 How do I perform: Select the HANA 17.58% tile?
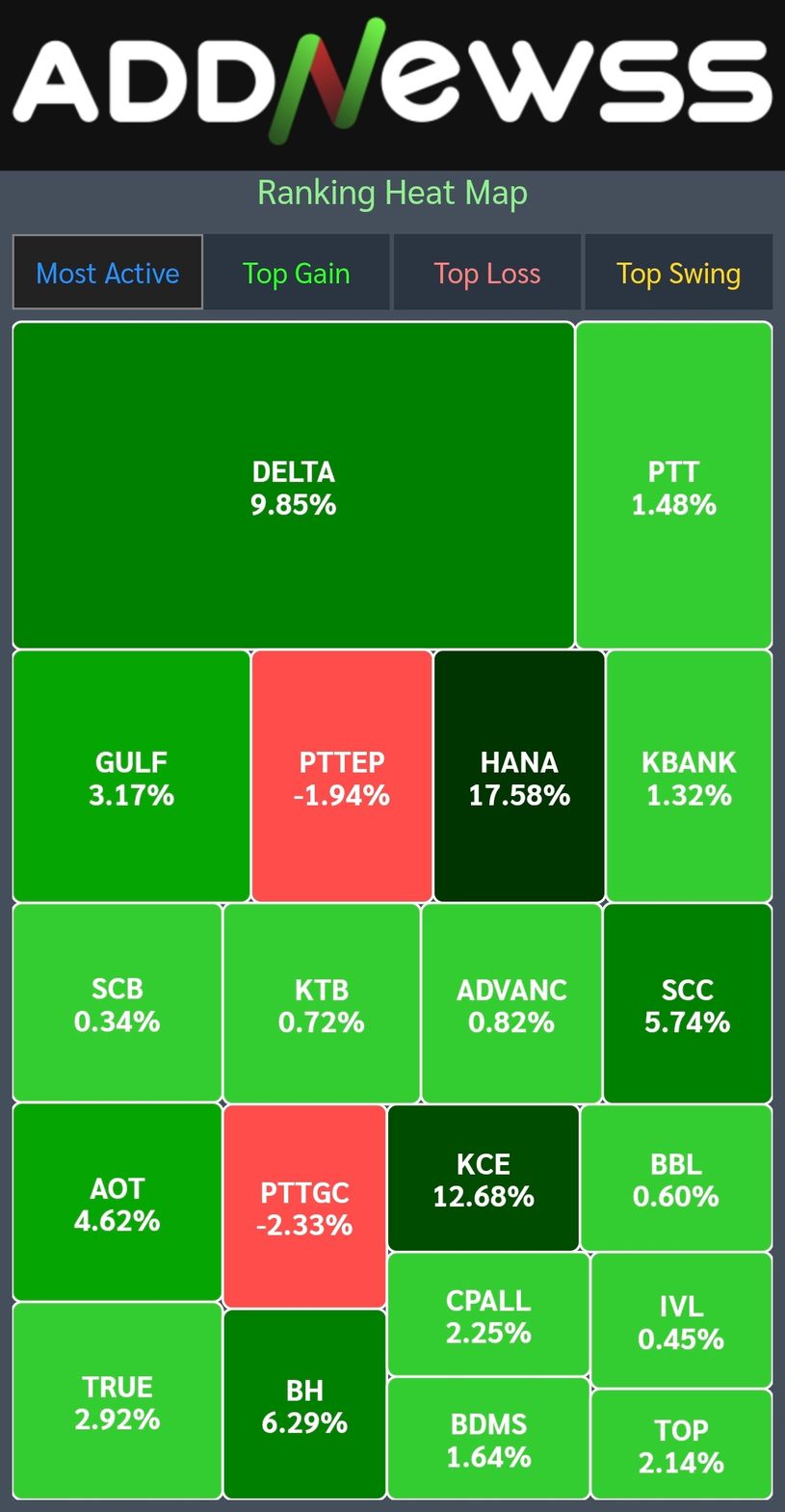pyautogui.click(x=519, y=777)
